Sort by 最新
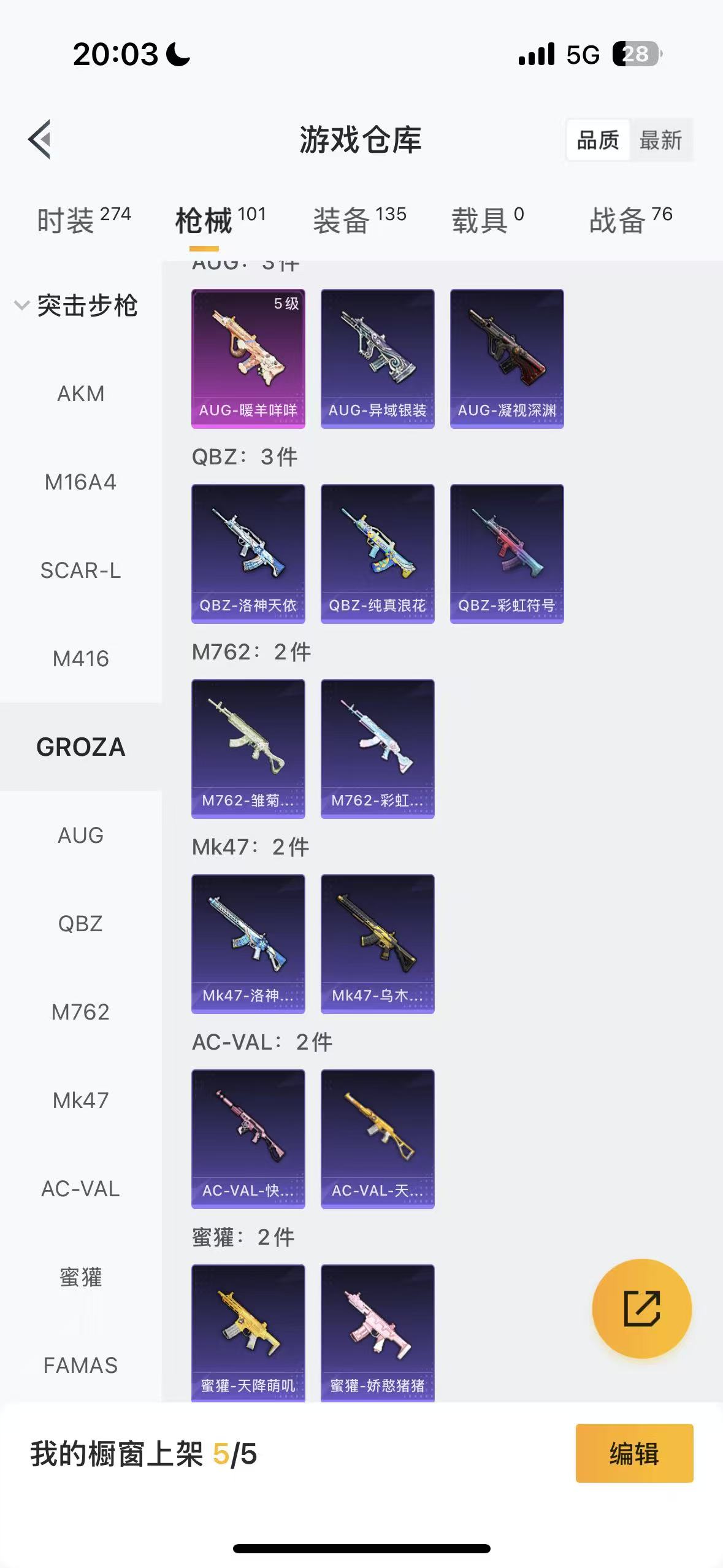 click(x=660, y=140)
